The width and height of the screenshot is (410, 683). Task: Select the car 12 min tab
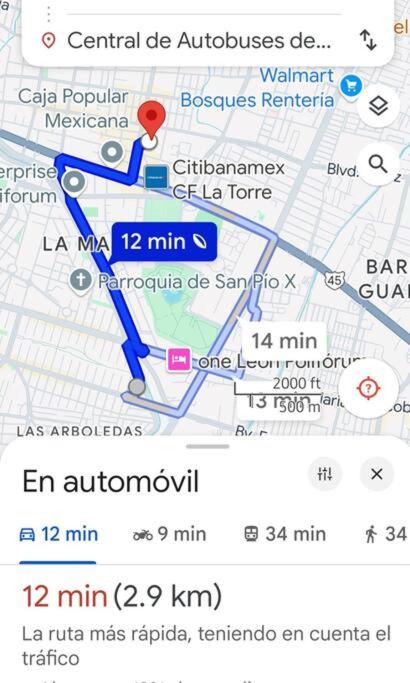coord(59,534)
